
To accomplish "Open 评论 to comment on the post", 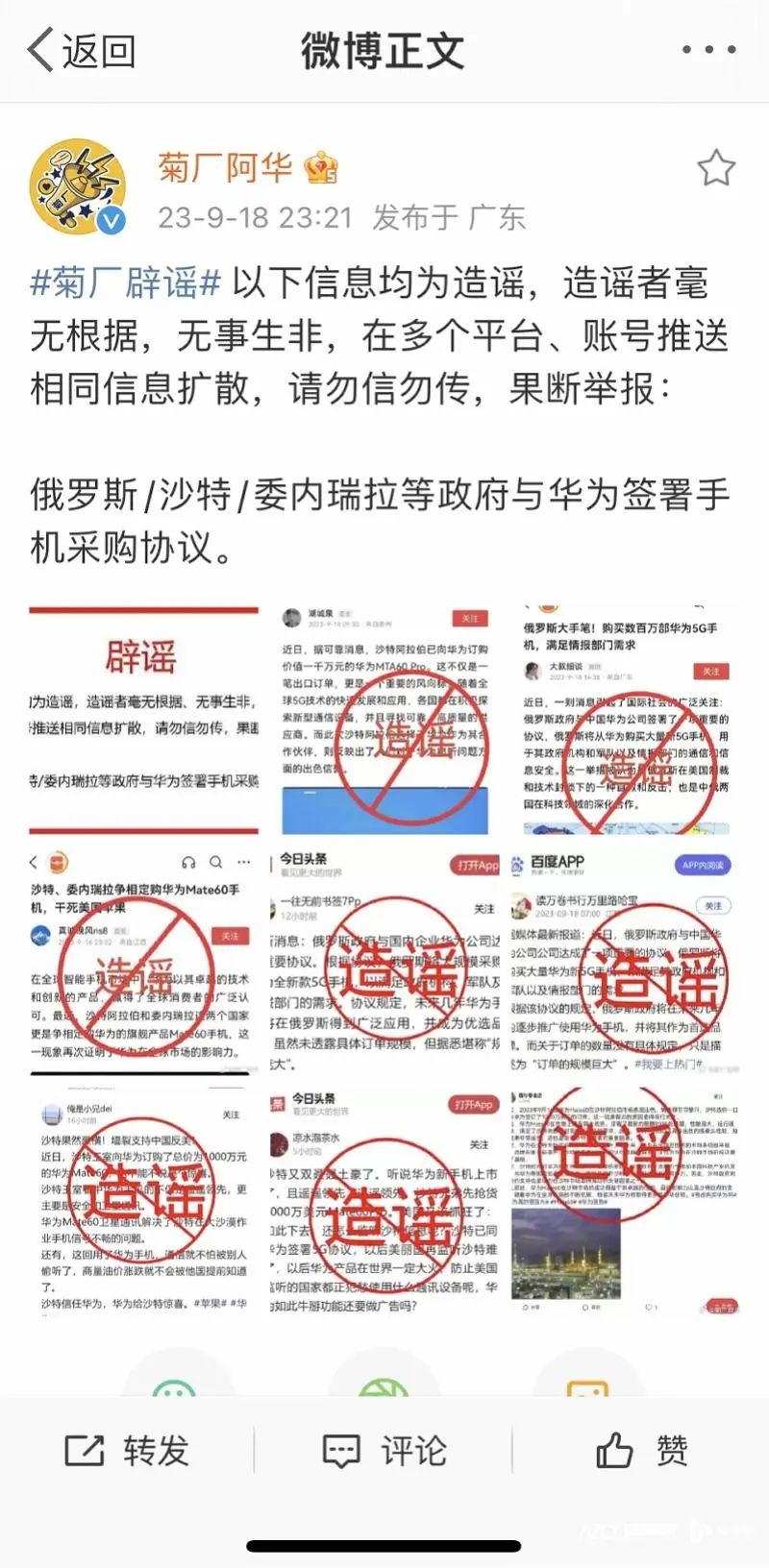I will coord(384,1450).
